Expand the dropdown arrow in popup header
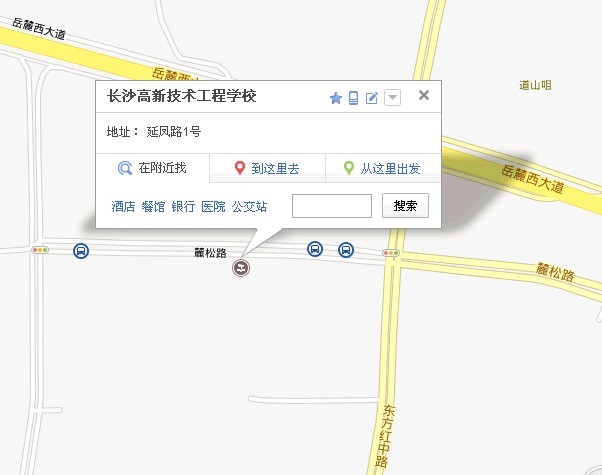The width and height of the screenshot is (602, 475). (x=393, y=98)
